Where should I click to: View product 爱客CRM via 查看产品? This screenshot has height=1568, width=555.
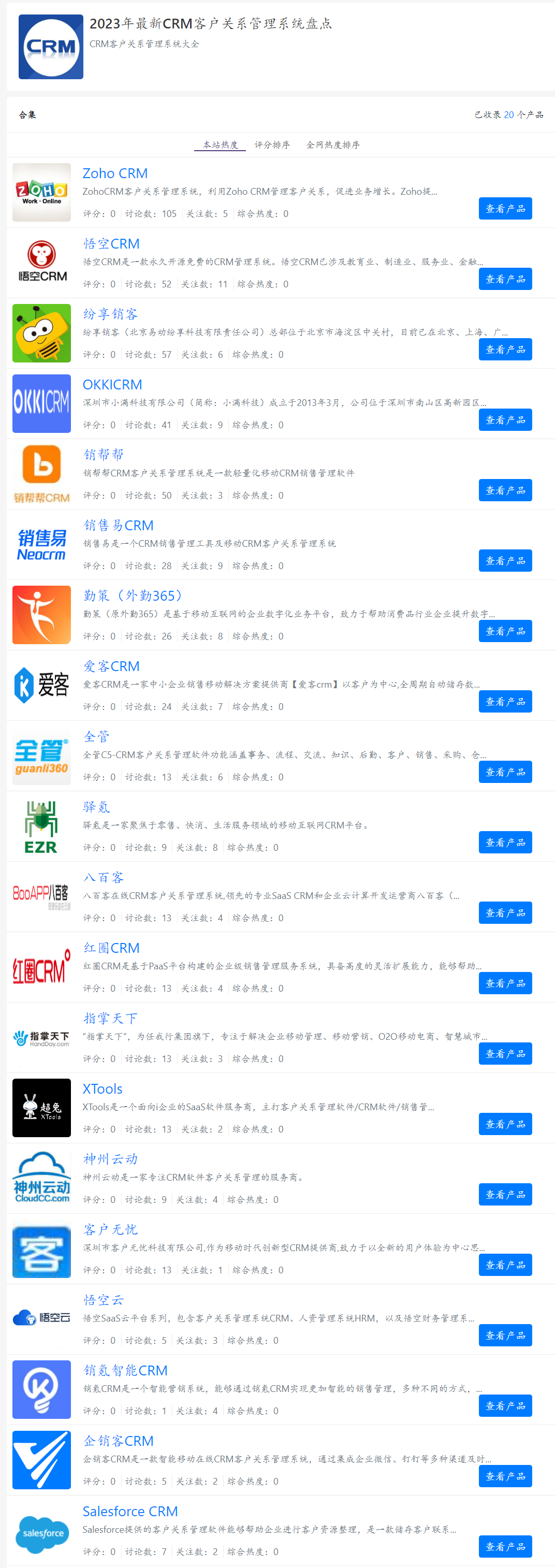[504, 702]
